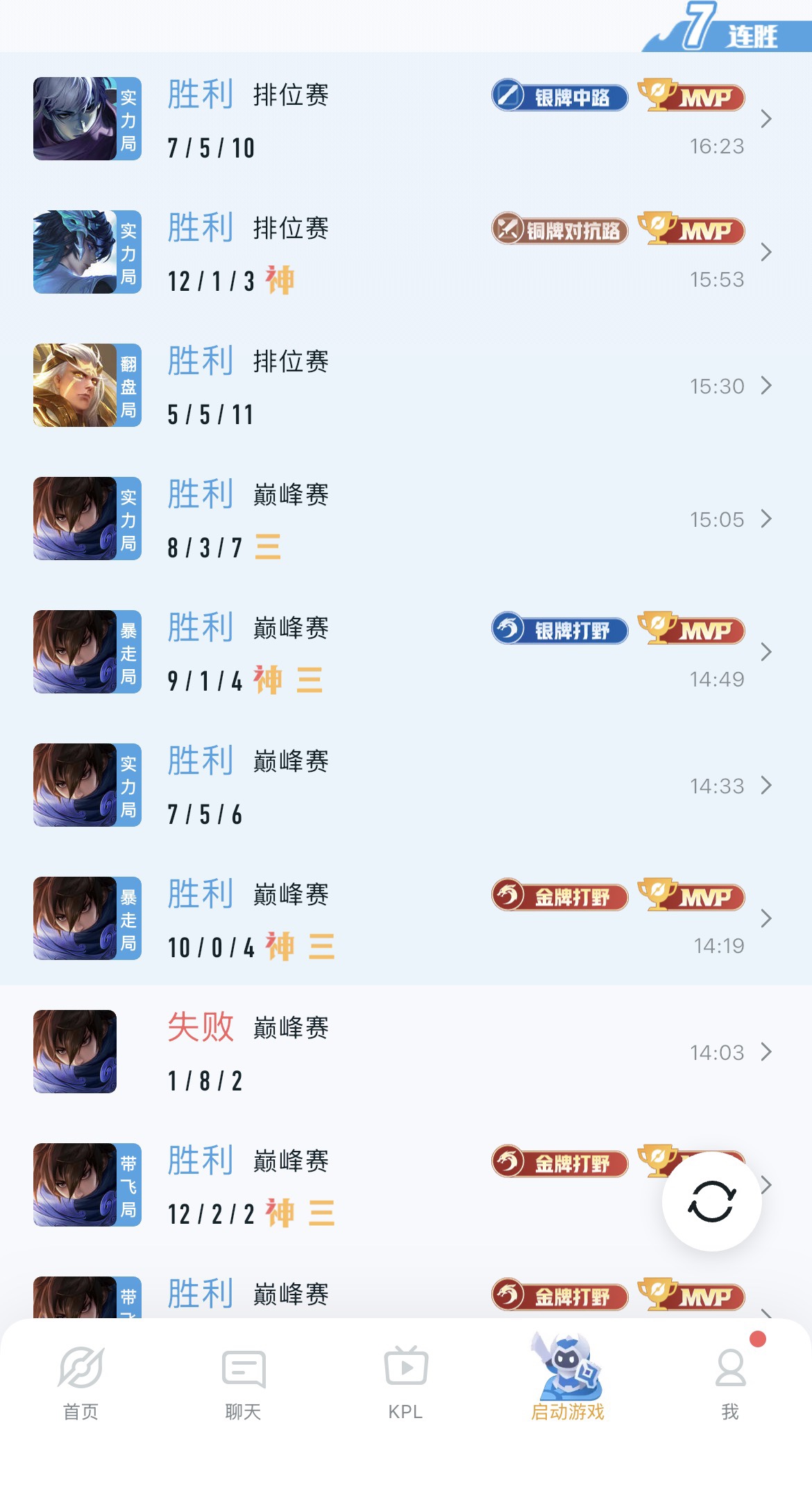Tap the floating refresh button
The image size is (812, 1491).
[712, 1202]
